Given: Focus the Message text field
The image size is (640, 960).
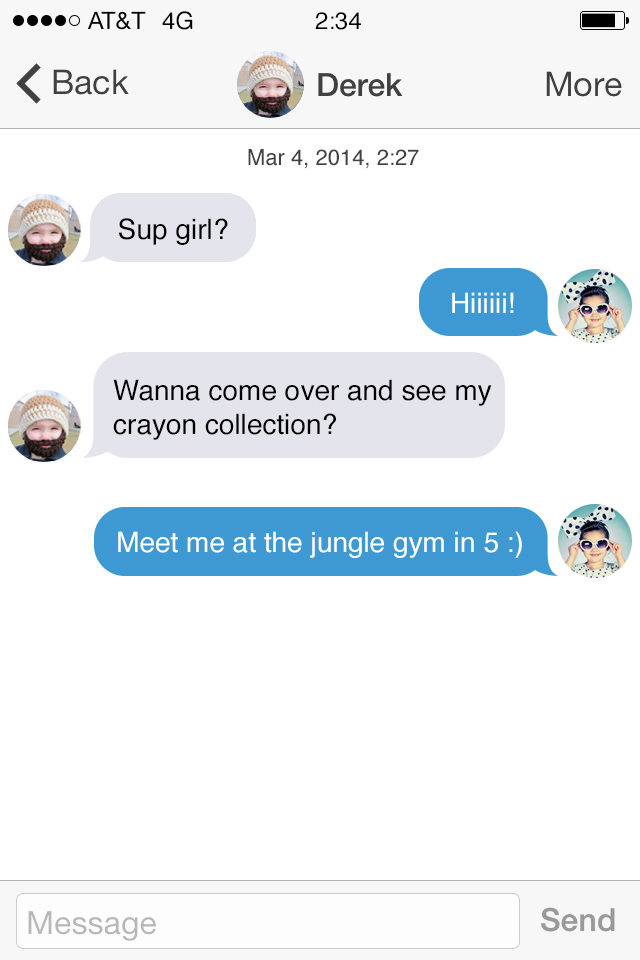Looking at the screenshot, I should click(268, 921).
